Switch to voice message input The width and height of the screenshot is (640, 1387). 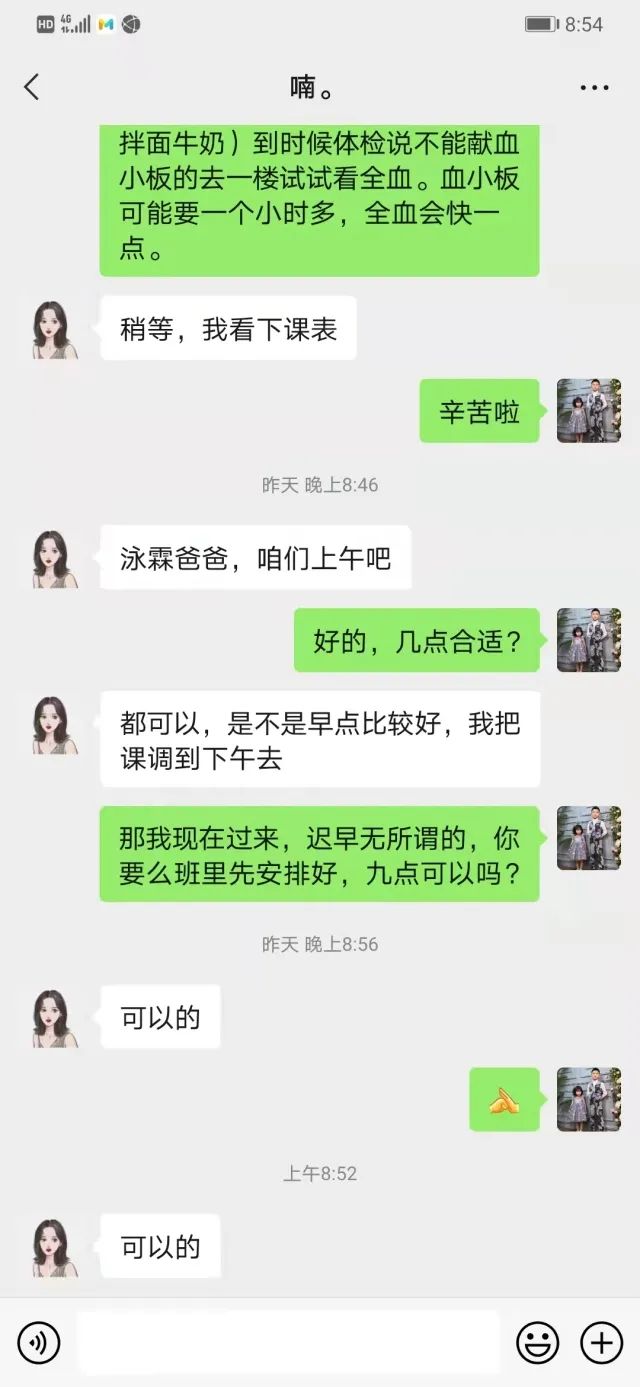point(39,1342)
